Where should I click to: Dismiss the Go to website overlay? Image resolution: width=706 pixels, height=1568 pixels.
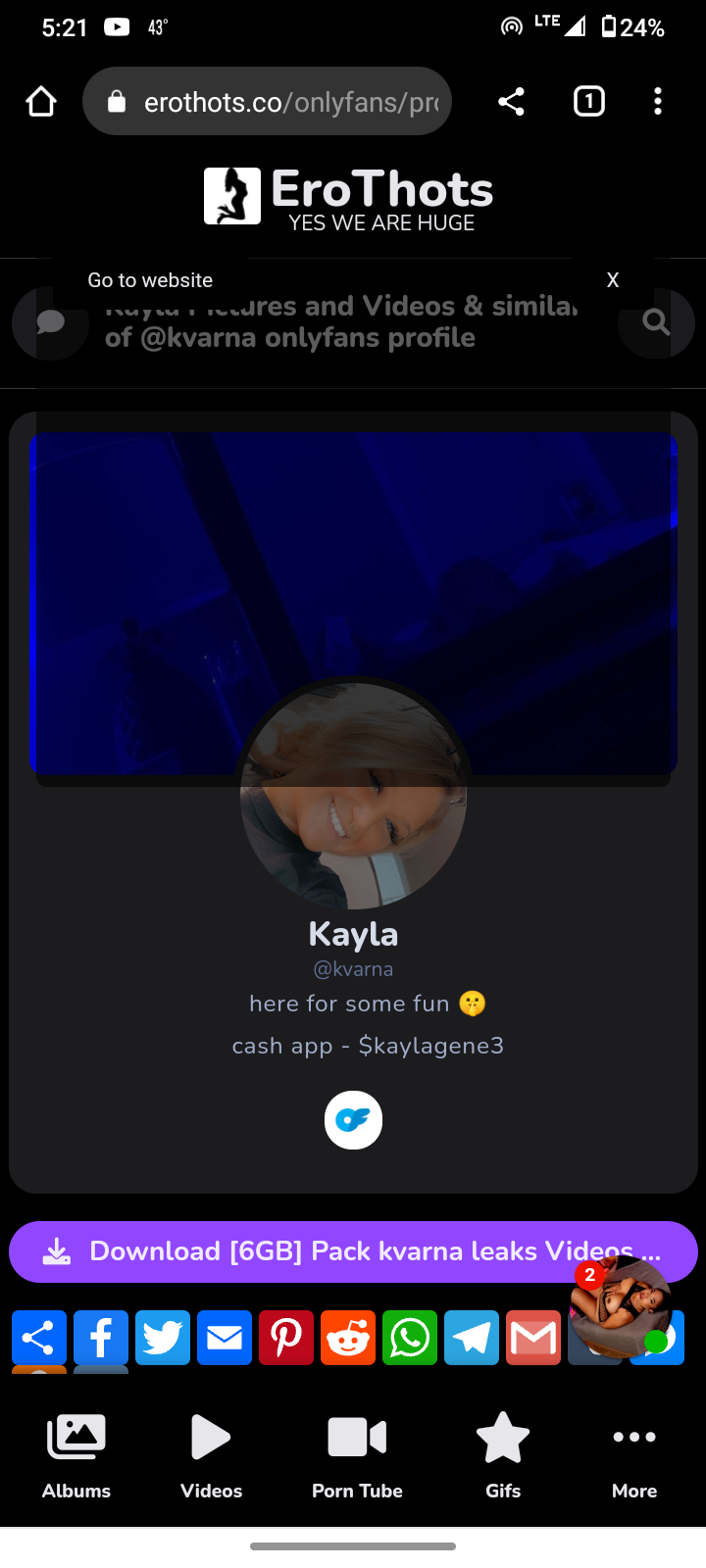coord(613,280)
